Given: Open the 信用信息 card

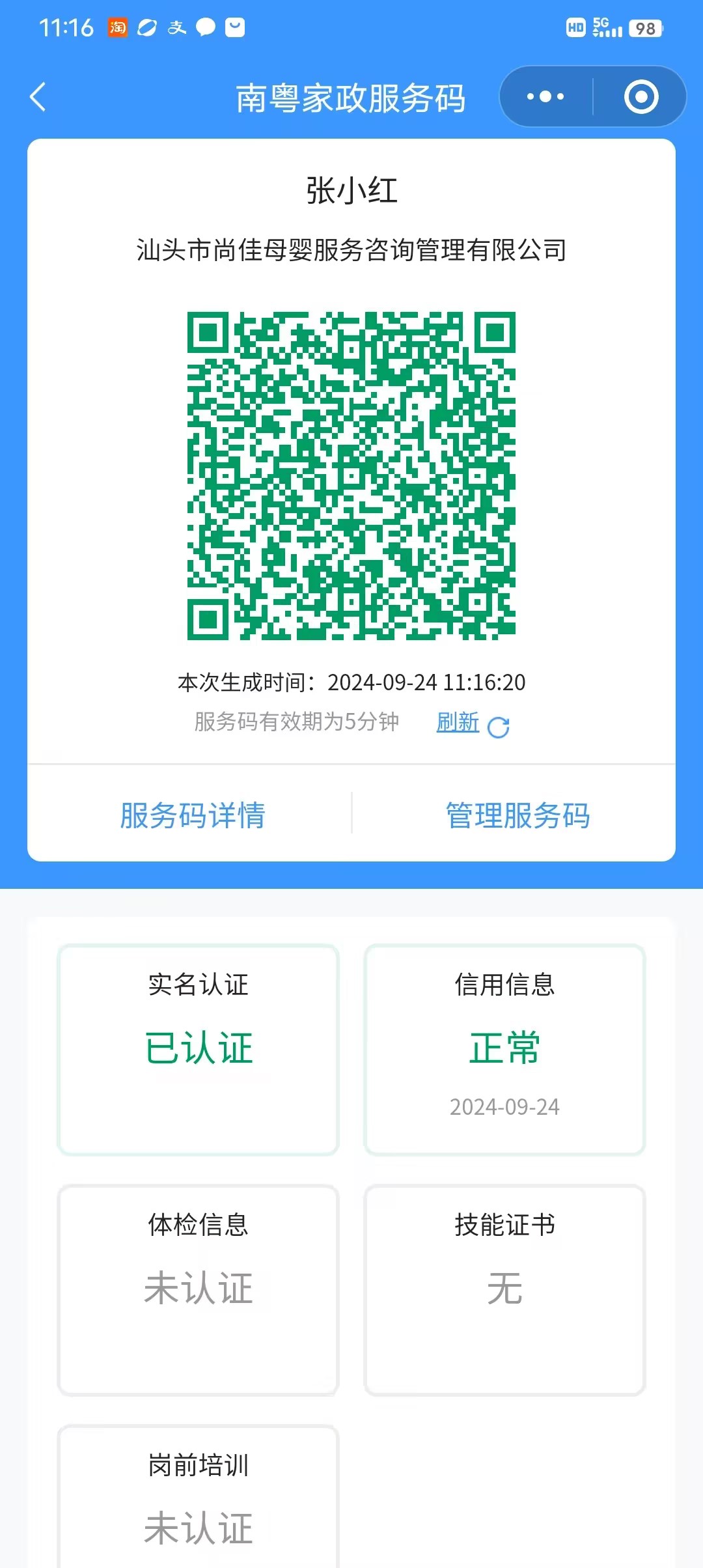Looking at the screenshot, I should tap(504, 1050).
